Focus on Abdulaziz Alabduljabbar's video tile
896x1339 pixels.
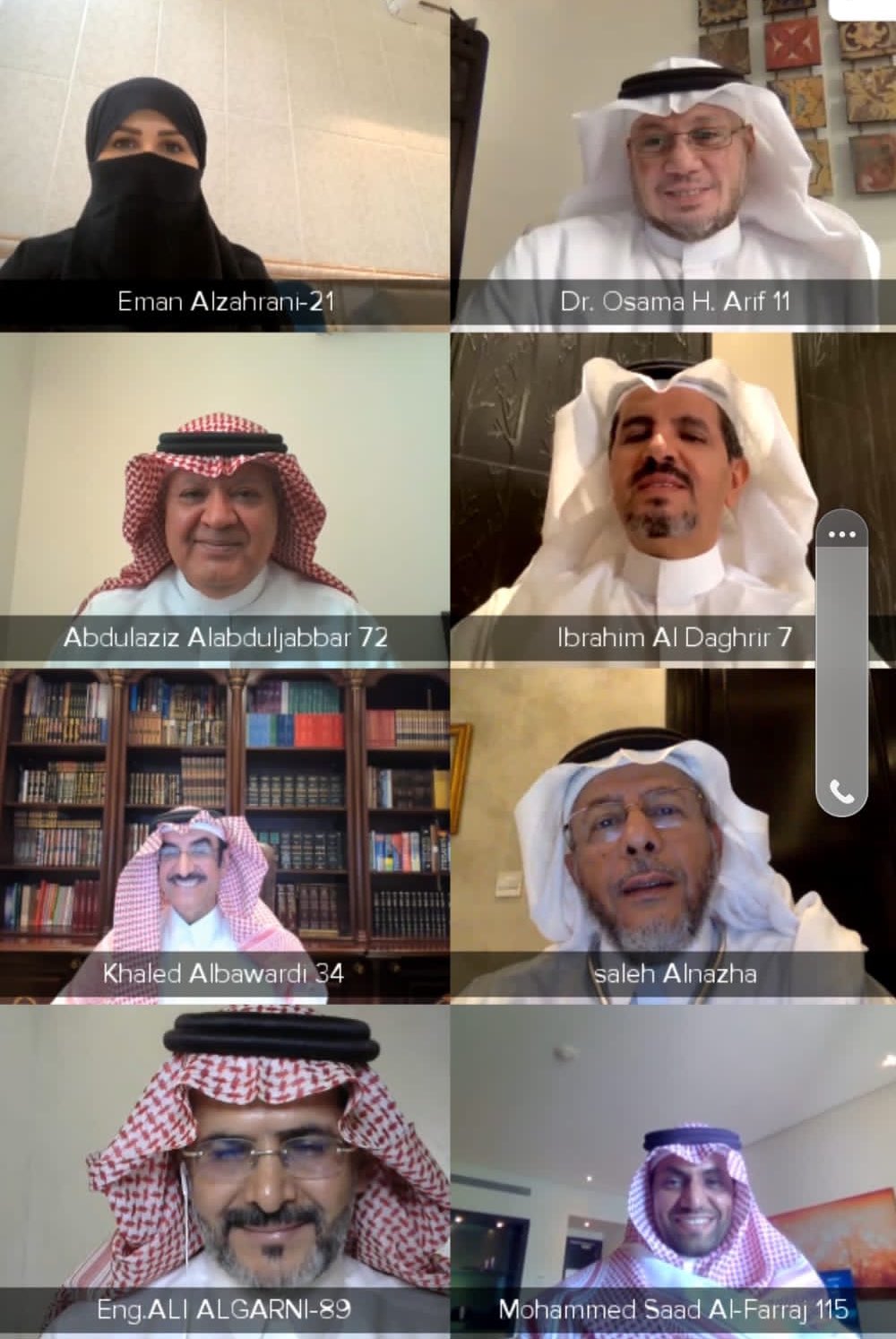[x=224, y=497]
